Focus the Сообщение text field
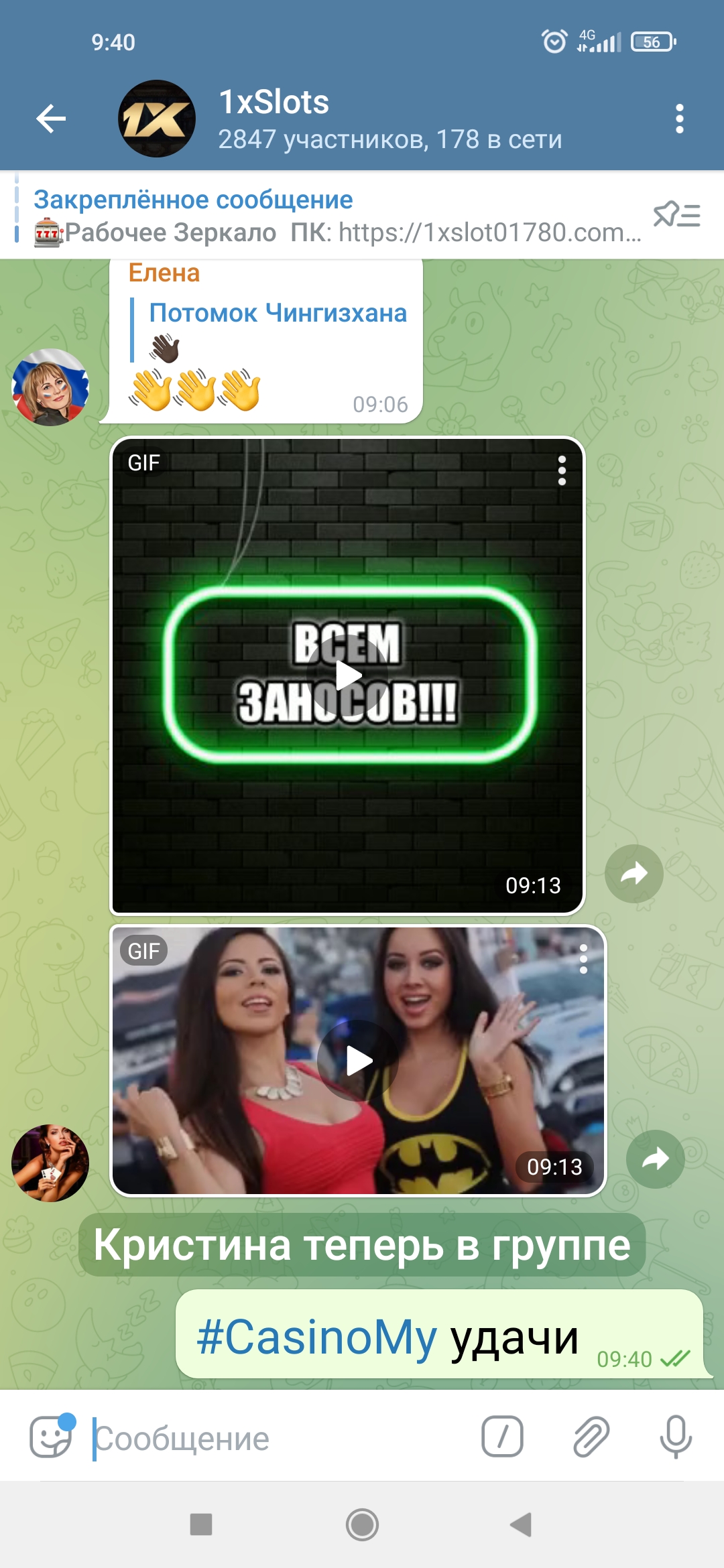724x1568 pixels. tap(282, 1438)
